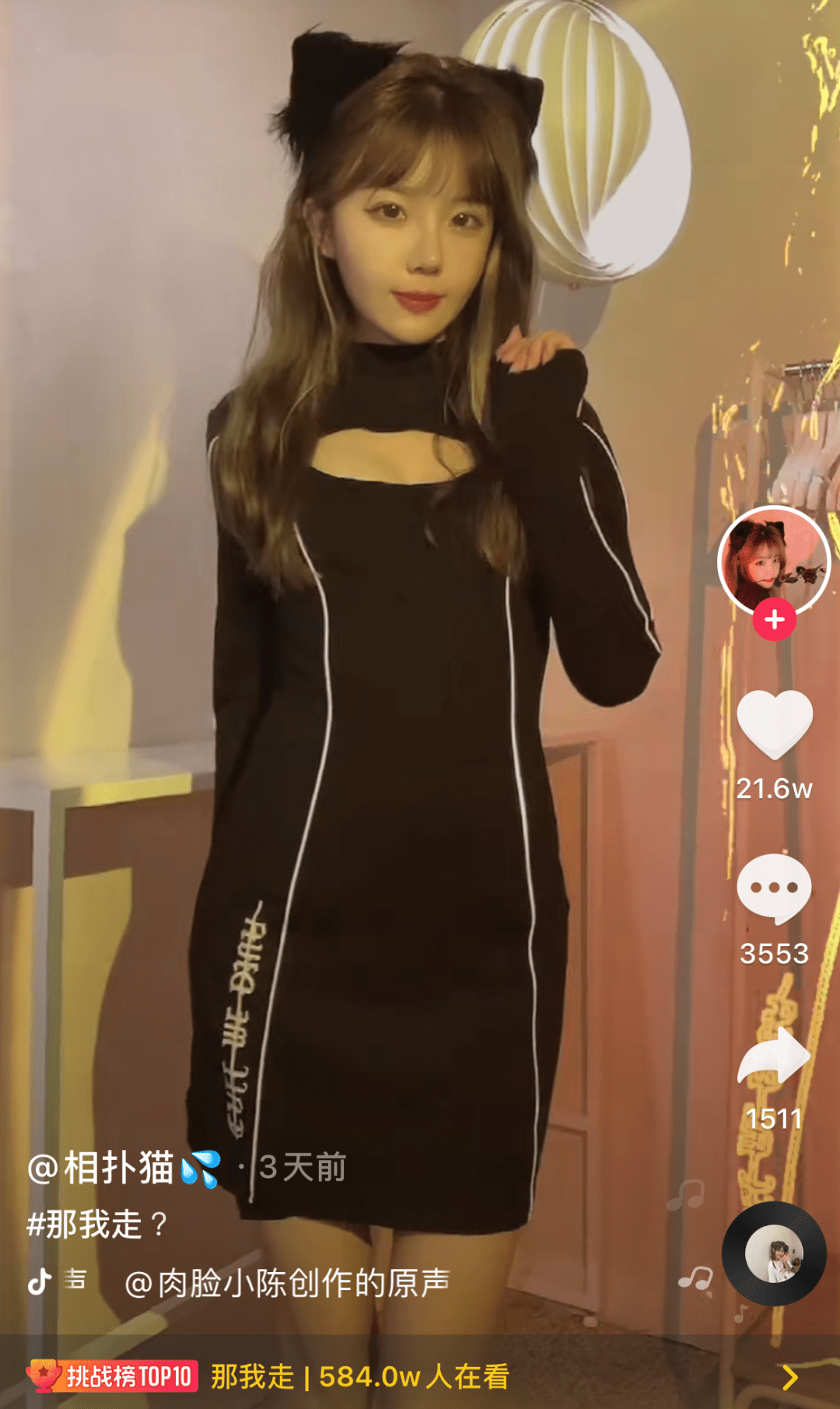
Task: Open the original sound by 肉脸小陈
Action: pyautogui.click(x=288, y=1283)
